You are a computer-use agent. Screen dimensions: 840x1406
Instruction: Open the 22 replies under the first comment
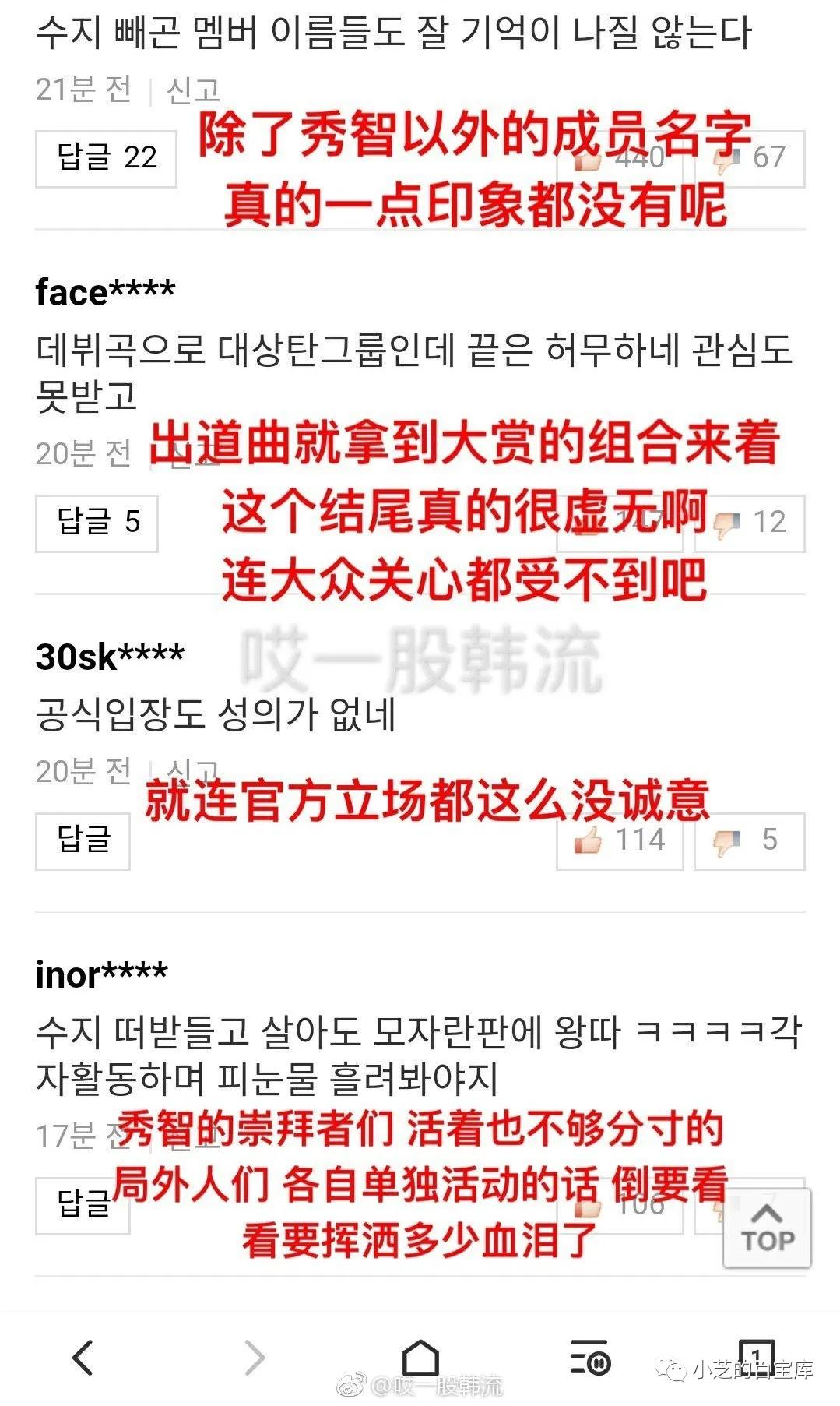pyautogui.click(x=106, y=158)
